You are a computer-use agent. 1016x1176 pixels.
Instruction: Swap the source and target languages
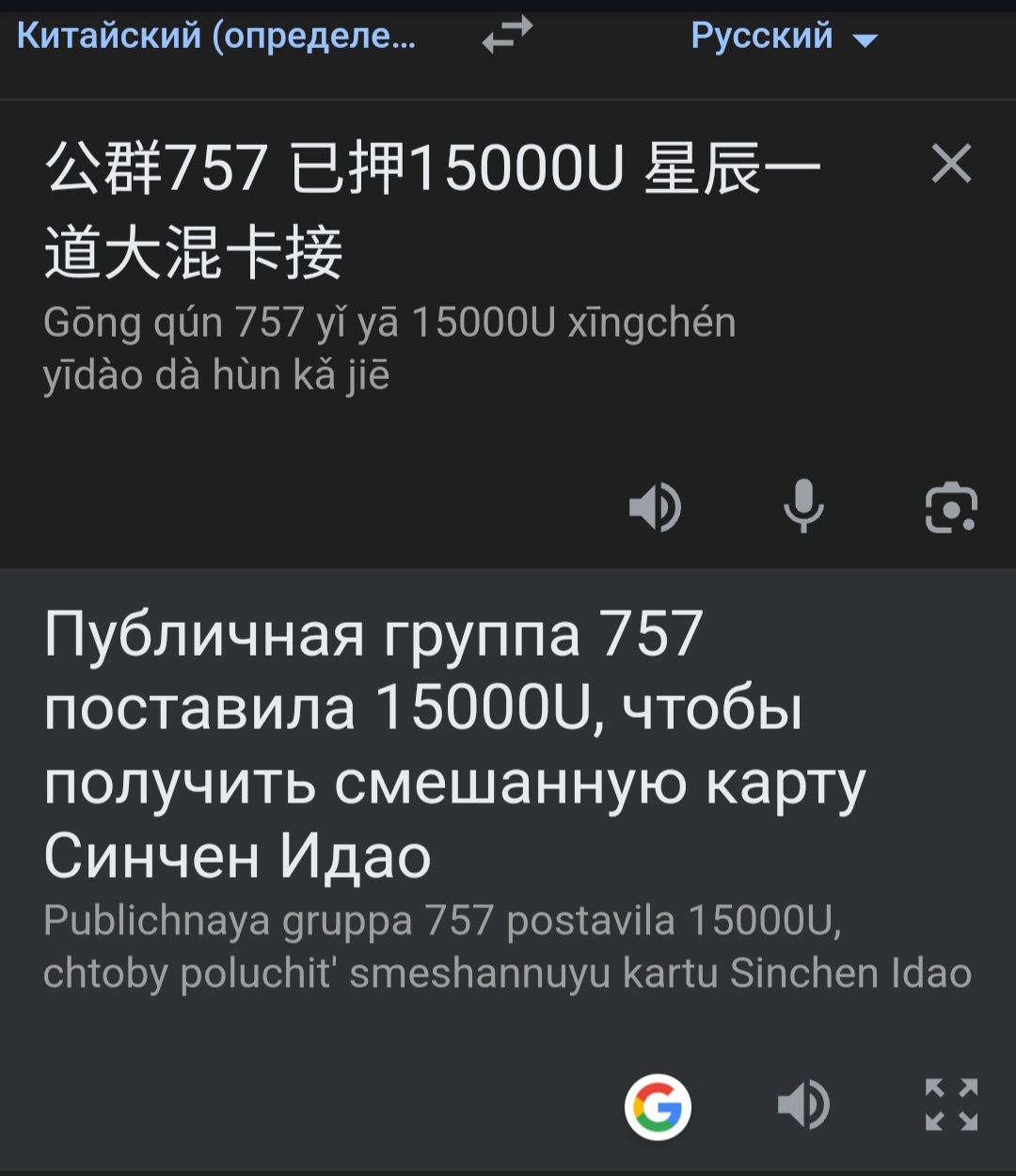pyautogui.click(x=507, y=37)
